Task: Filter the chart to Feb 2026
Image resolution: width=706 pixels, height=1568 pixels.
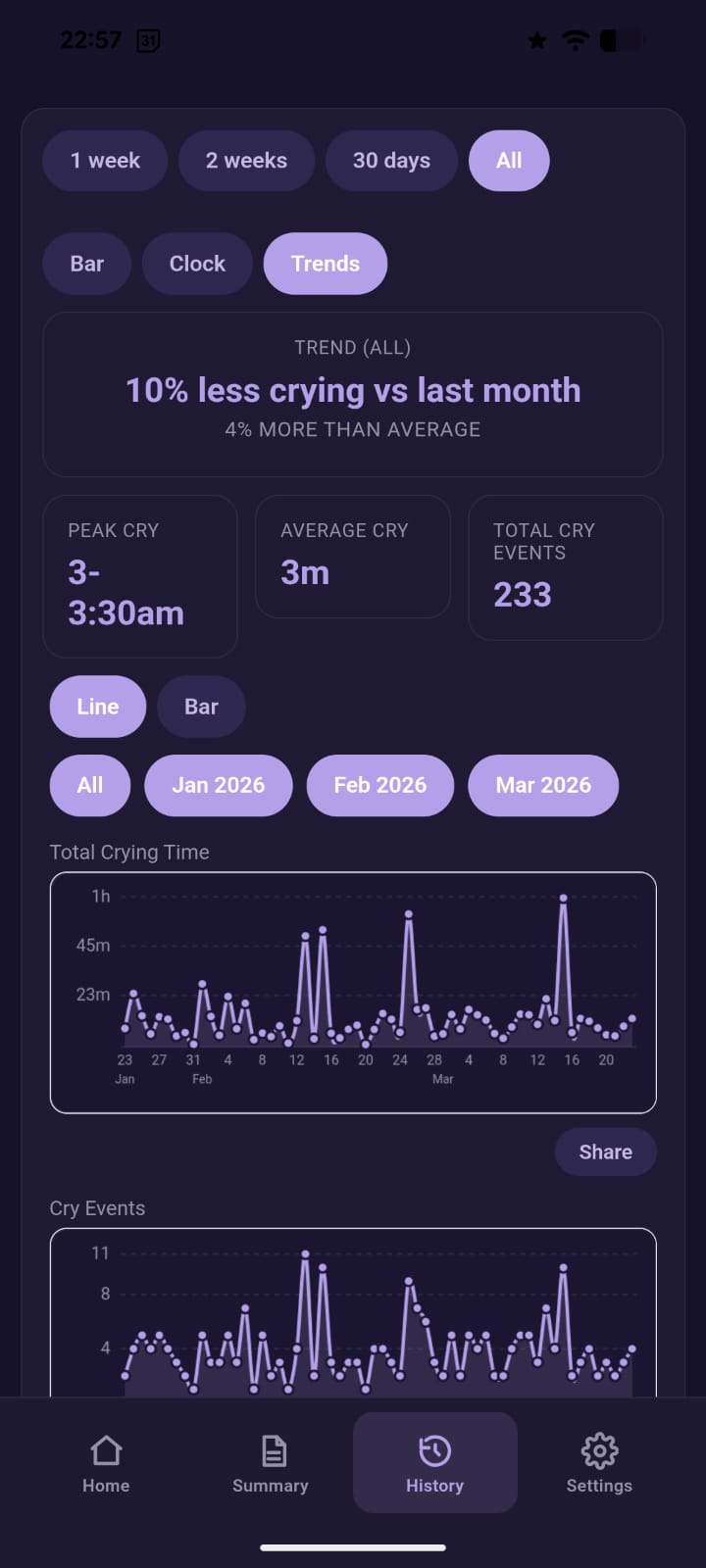Action: click(380, 785)
